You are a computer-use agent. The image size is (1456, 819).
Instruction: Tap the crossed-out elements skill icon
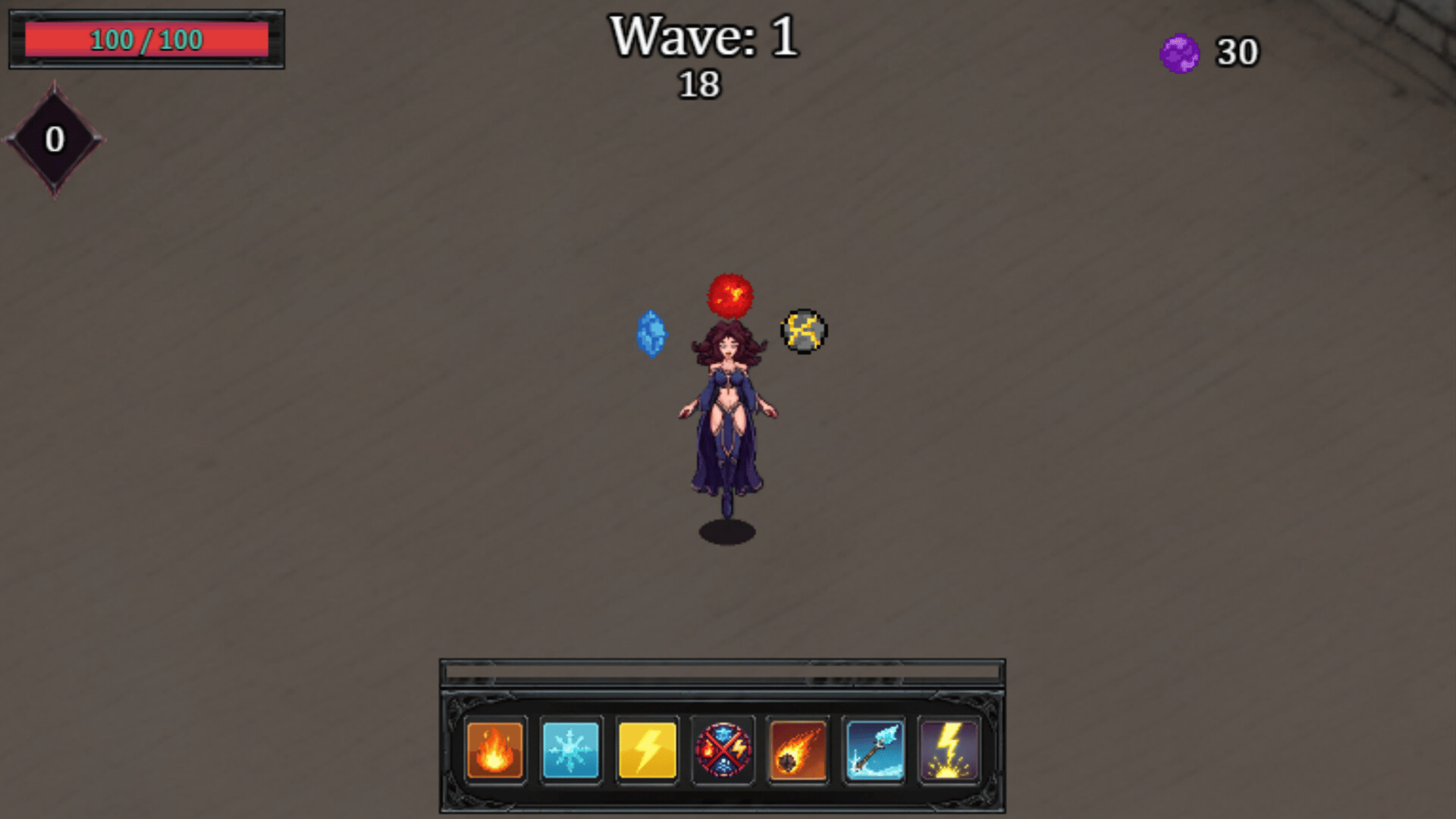[723, 750]
